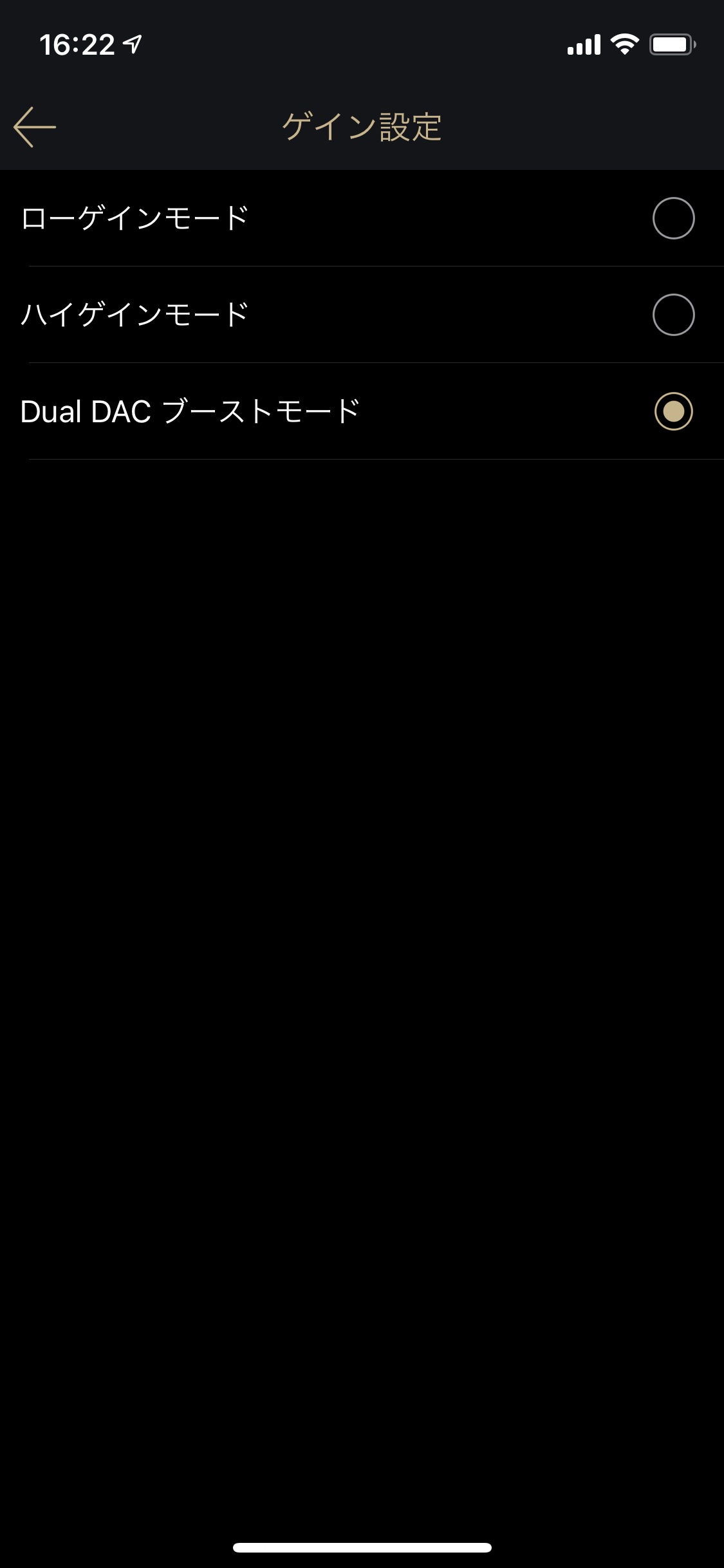Image resolution: width=724 pixels, height=1568 pixels.
Task: Select ローゲインモード option
Action: pos(362,218)
